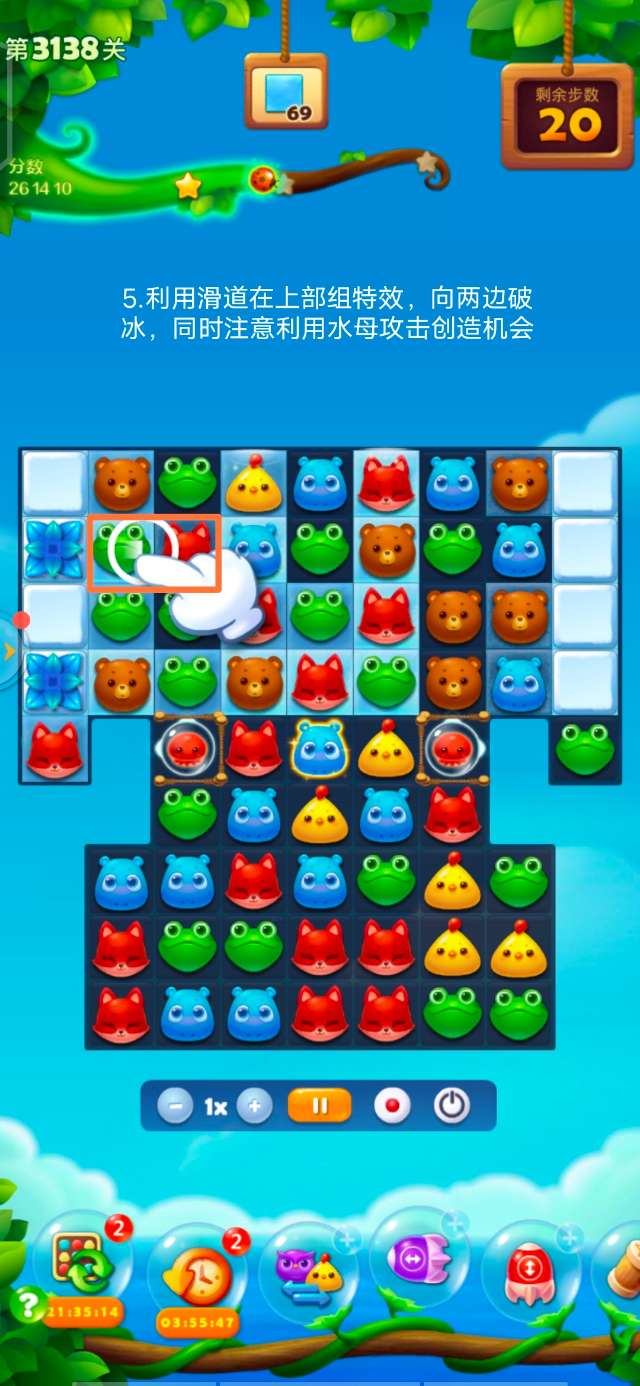Use the clock step-back booster
This screenshot has width=640, height=1386.
point(197,1273)
